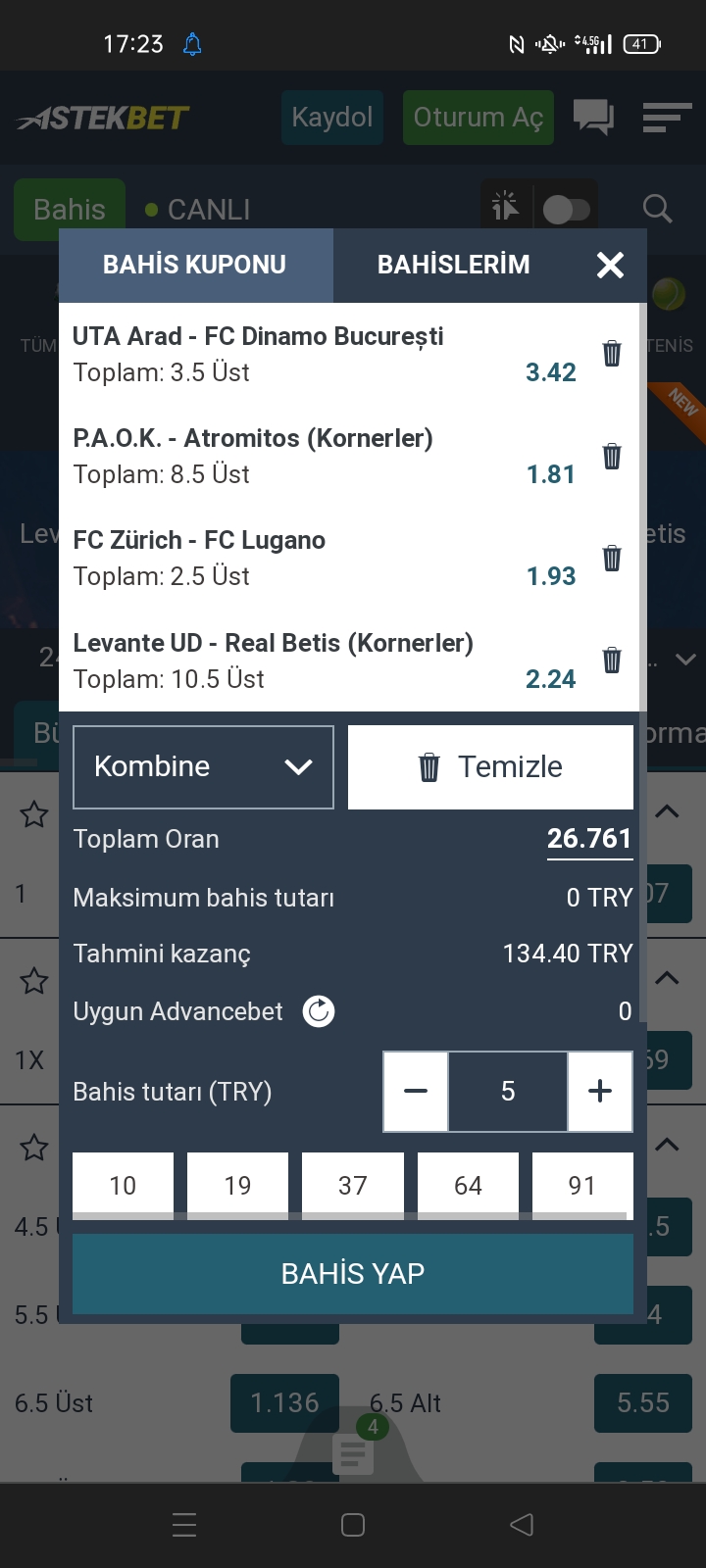Go back using the system back button
The width and height of the screenshot is (706, 1568).
522,1525
